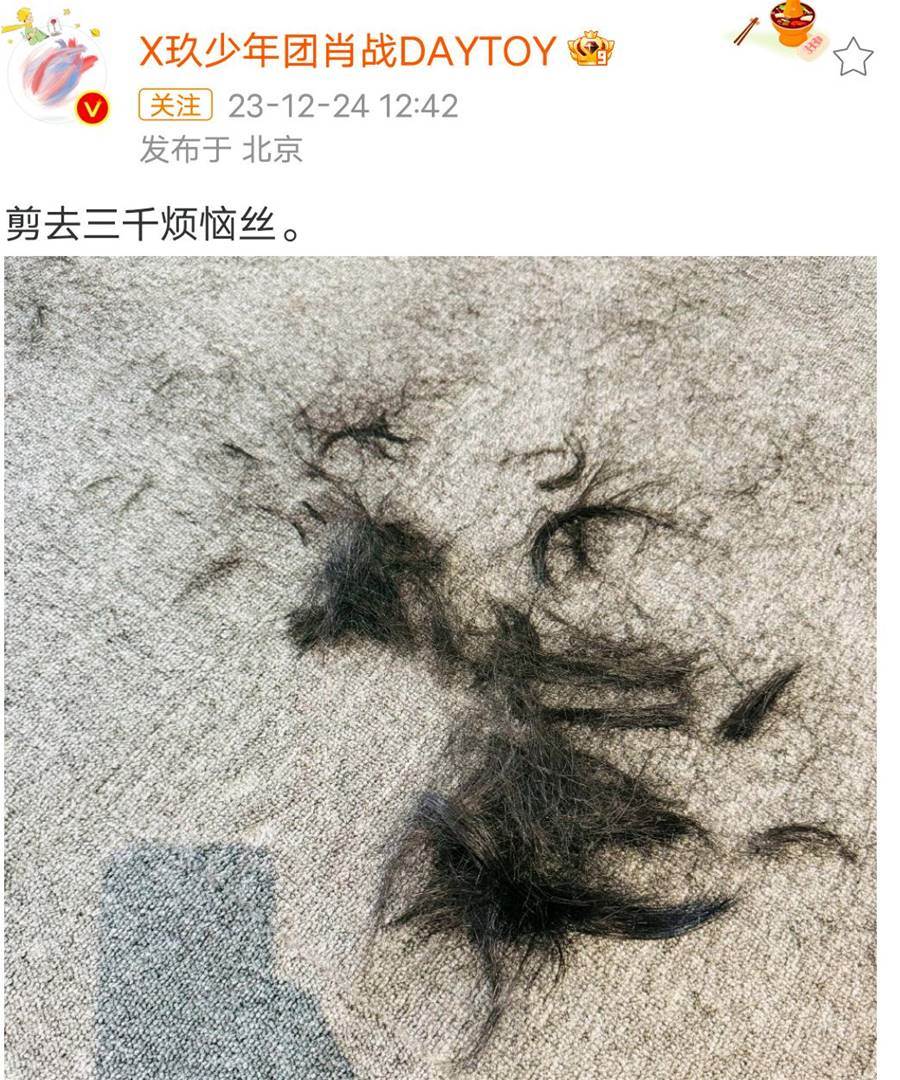This screenshot has width=900, height=1080.
Task: Open the crown membership badge
Action: 590,50
